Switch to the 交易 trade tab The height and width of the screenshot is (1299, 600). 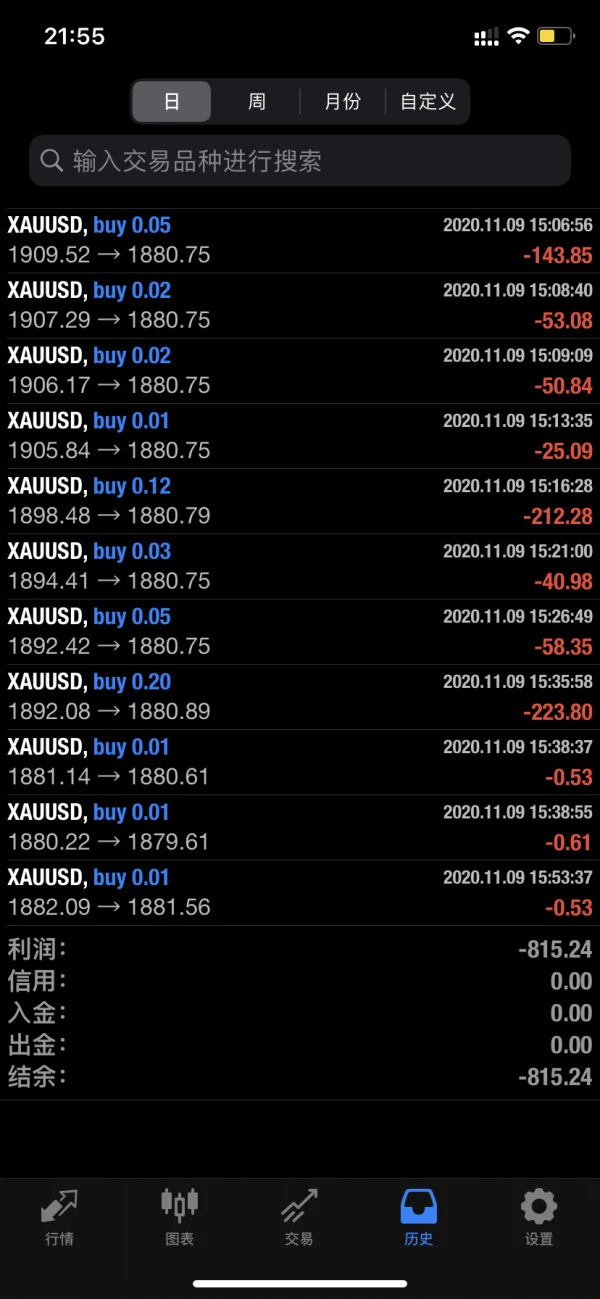299,1216
